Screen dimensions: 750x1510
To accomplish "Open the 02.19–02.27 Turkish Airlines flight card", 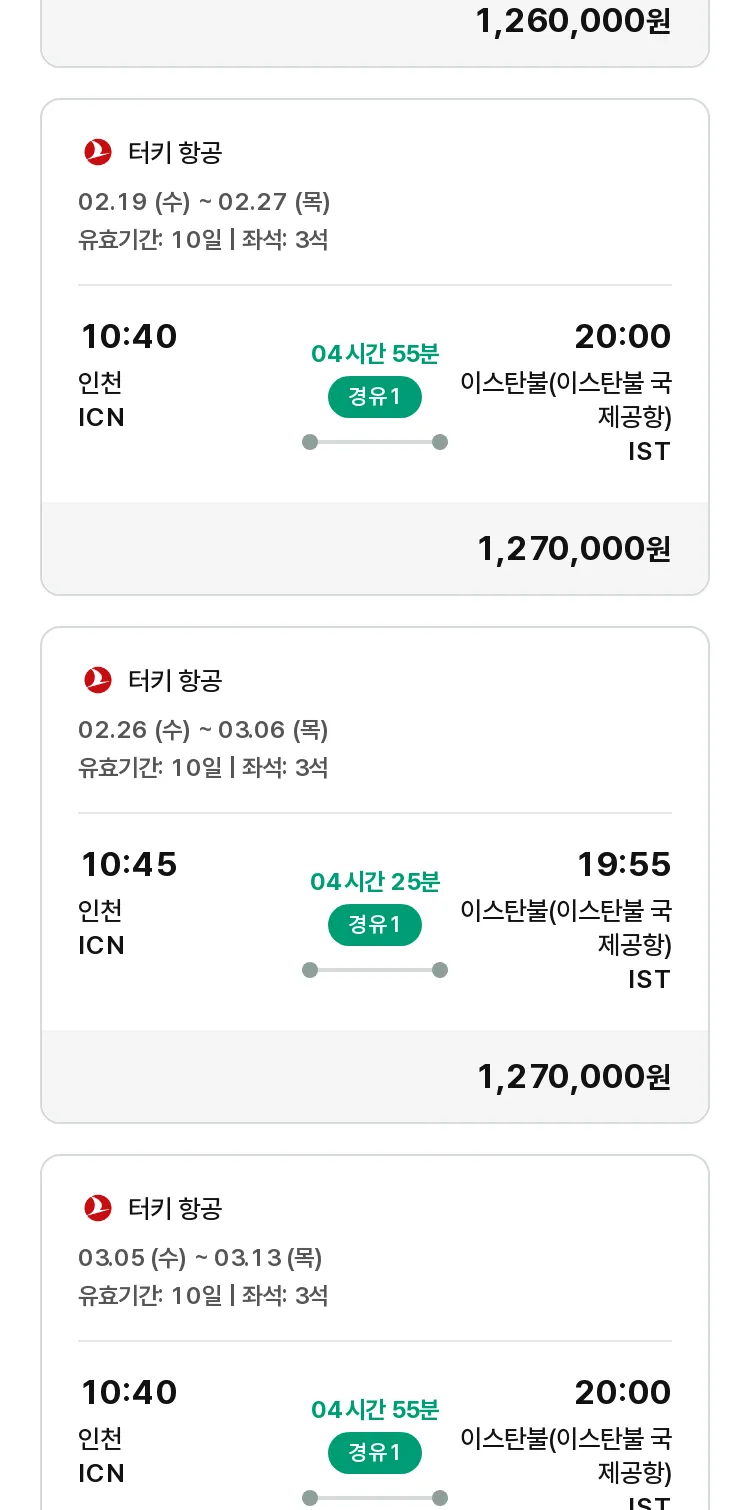I will pyautogui.click(x=375, y=347).
